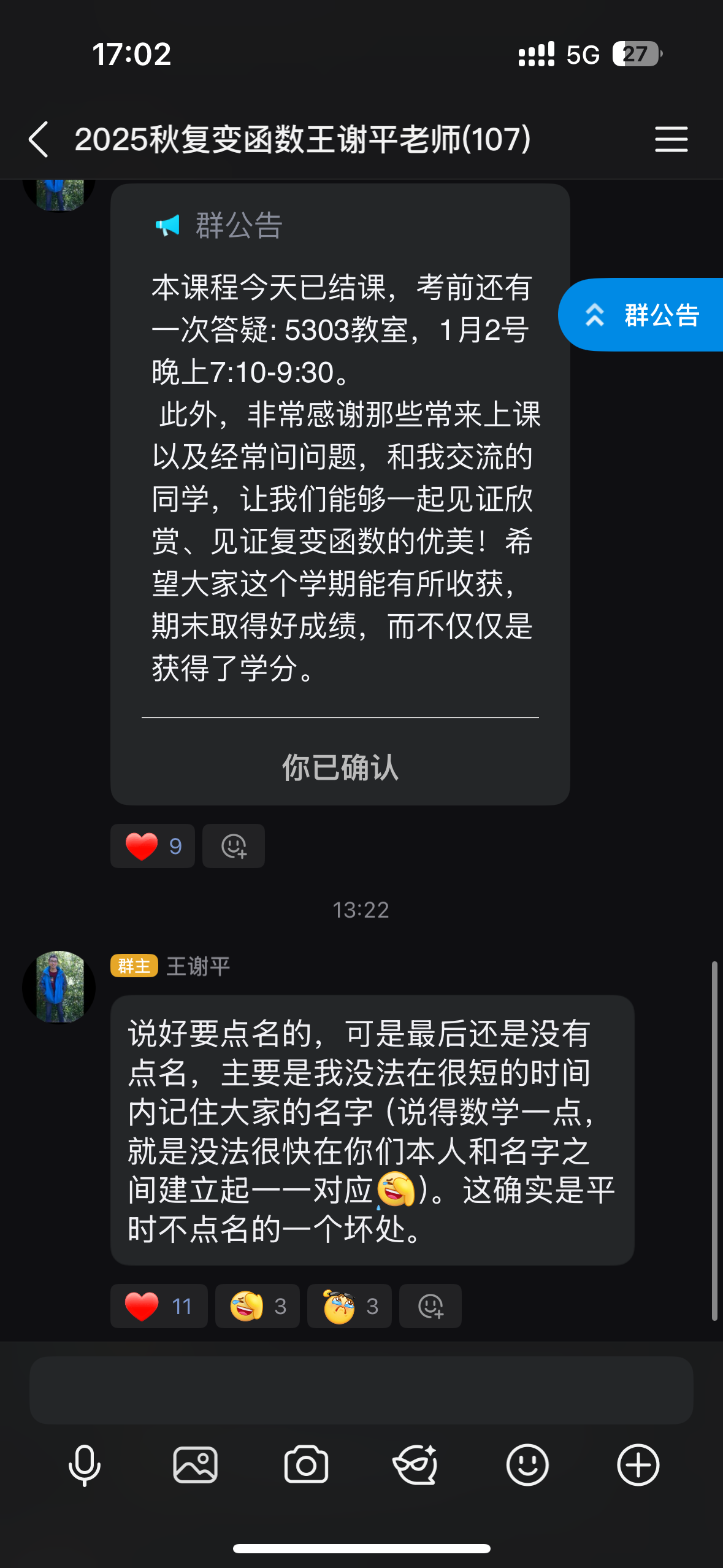Viewport: 723px width, 1568px height.
Task: Tap the crying face reaction with 3
Action: pos(350,1306)
